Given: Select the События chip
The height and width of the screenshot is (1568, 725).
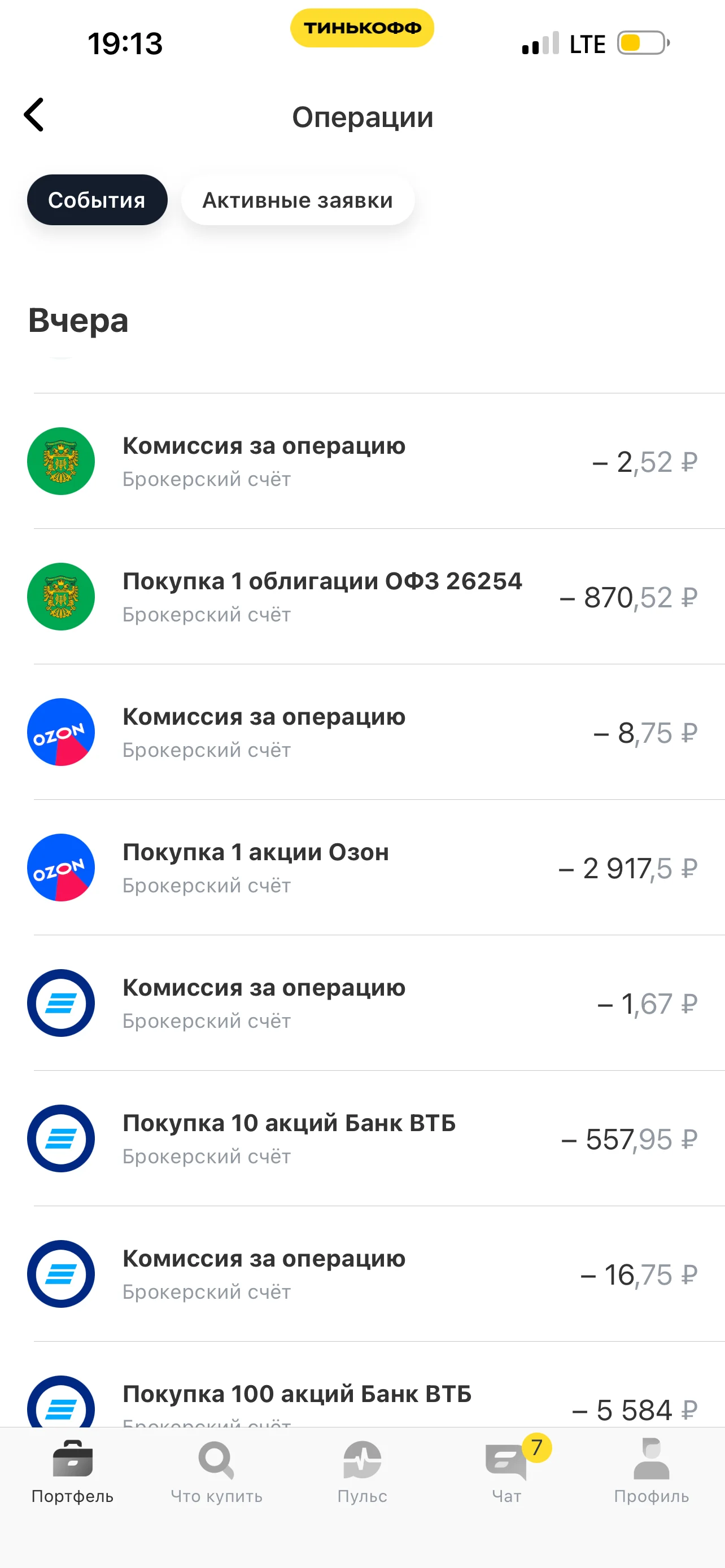Looking at the screenshot, I should (x=97, y=200).
